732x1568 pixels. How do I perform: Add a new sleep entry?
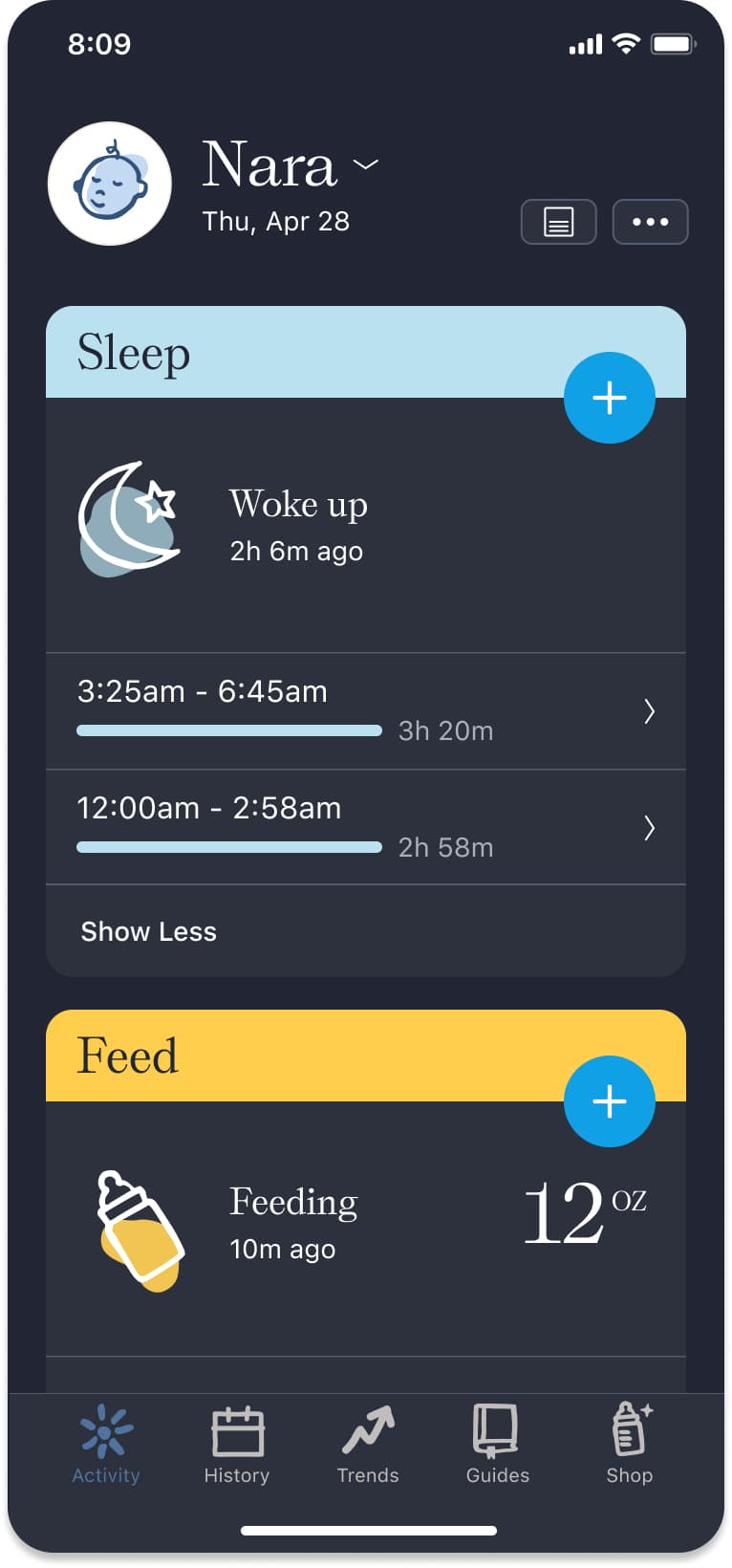(x=610, y=398)
